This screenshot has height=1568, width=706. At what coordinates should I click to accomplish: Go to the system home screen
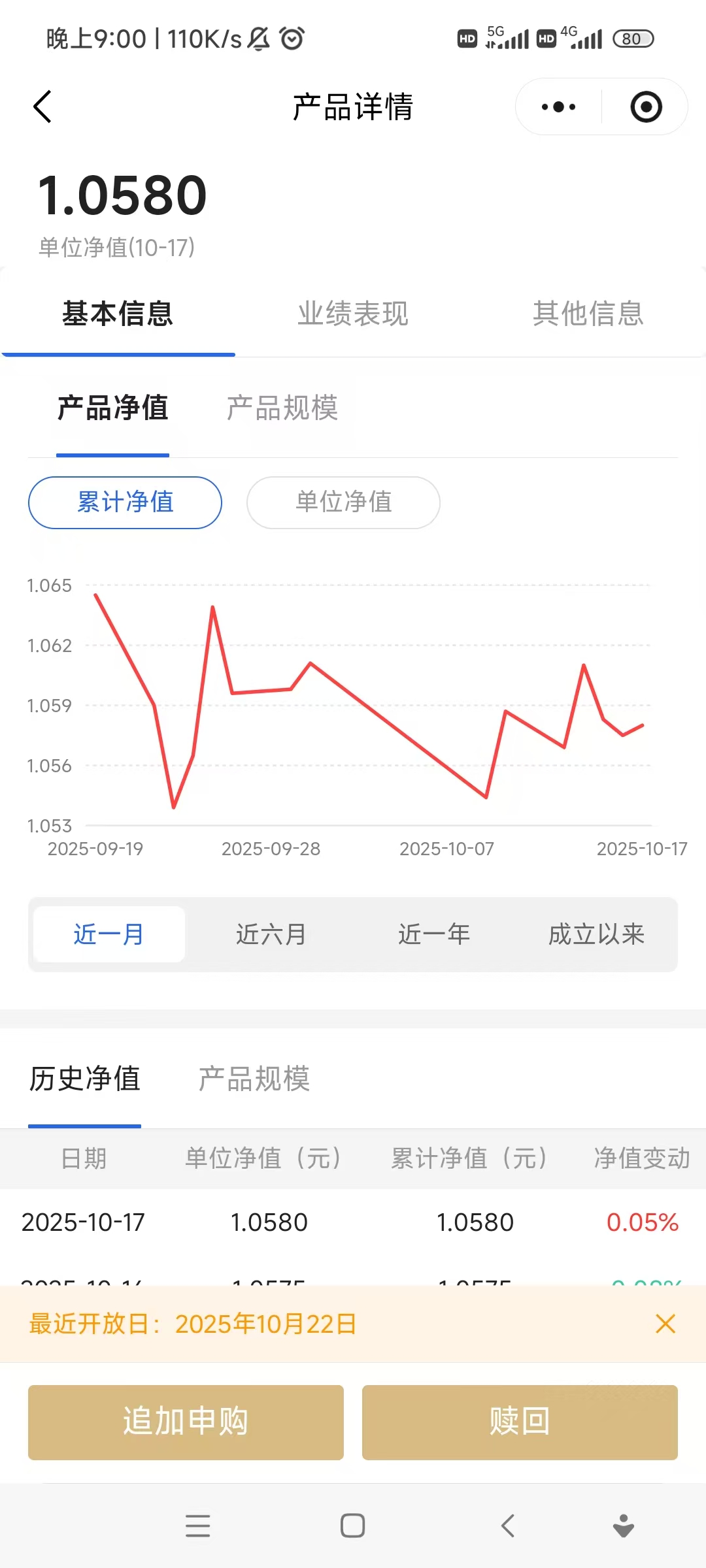tap(352, 1526)
